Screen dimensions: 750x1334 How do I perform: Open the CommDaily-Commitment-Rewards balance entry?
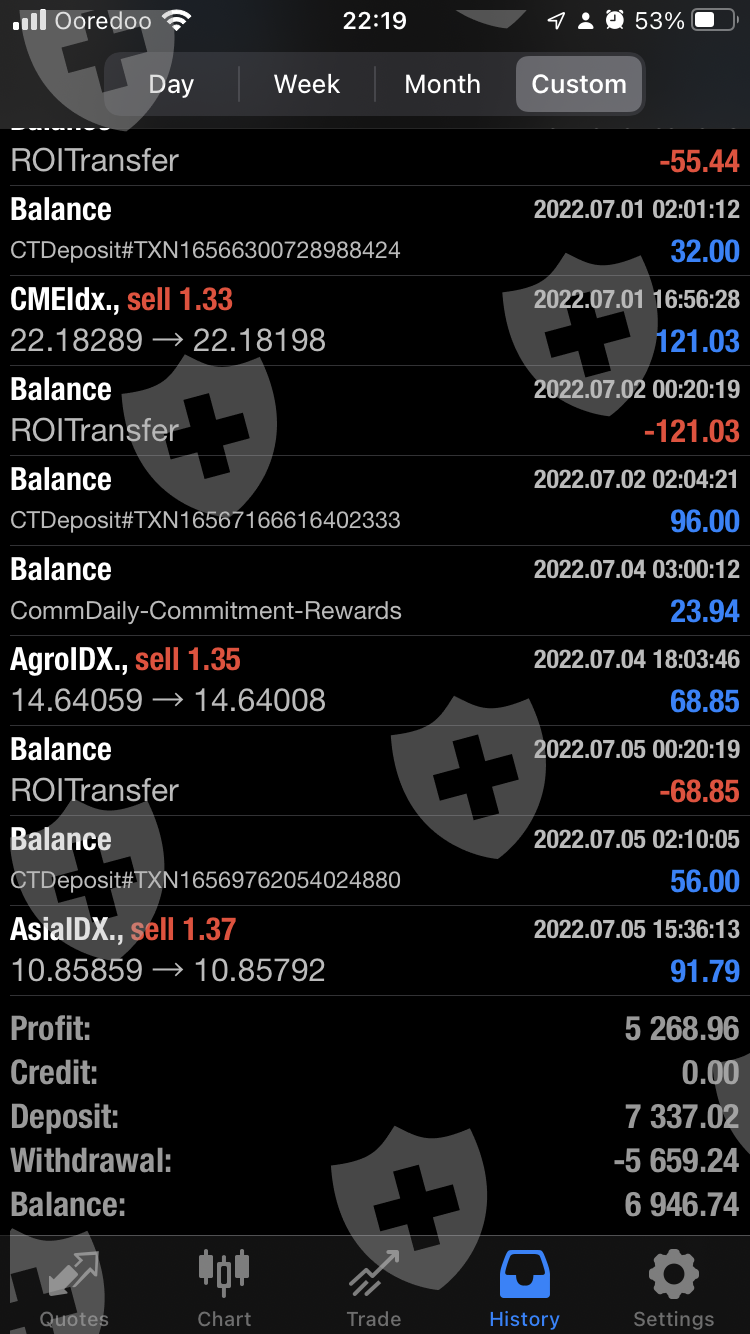(375, 590)
